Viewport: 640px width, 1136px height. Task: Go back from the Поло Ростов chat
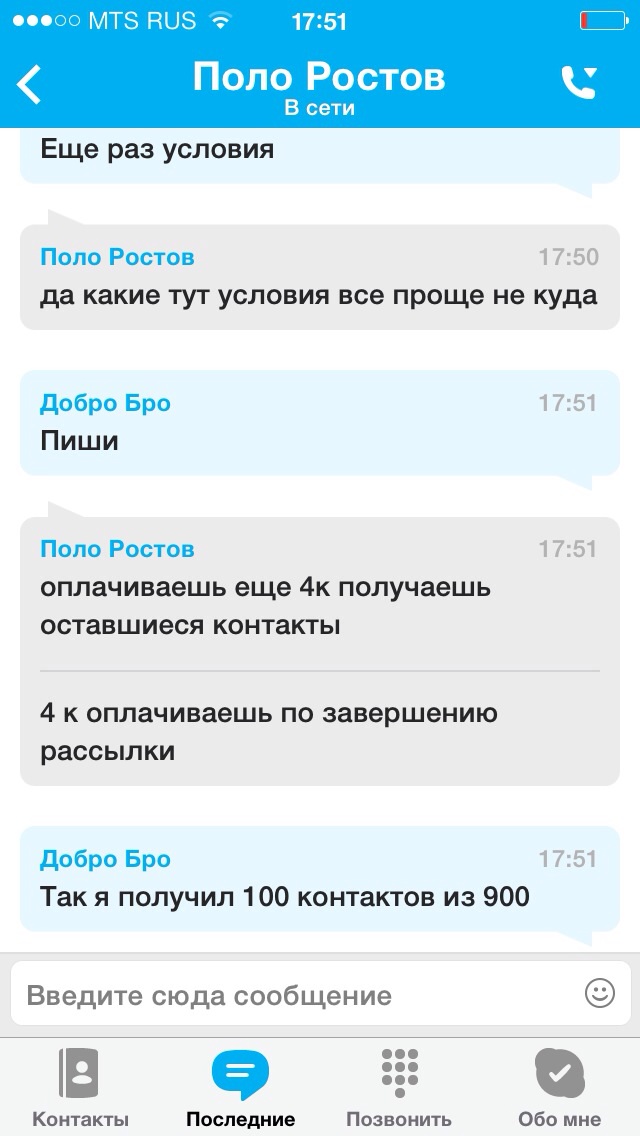coord(30,85)
